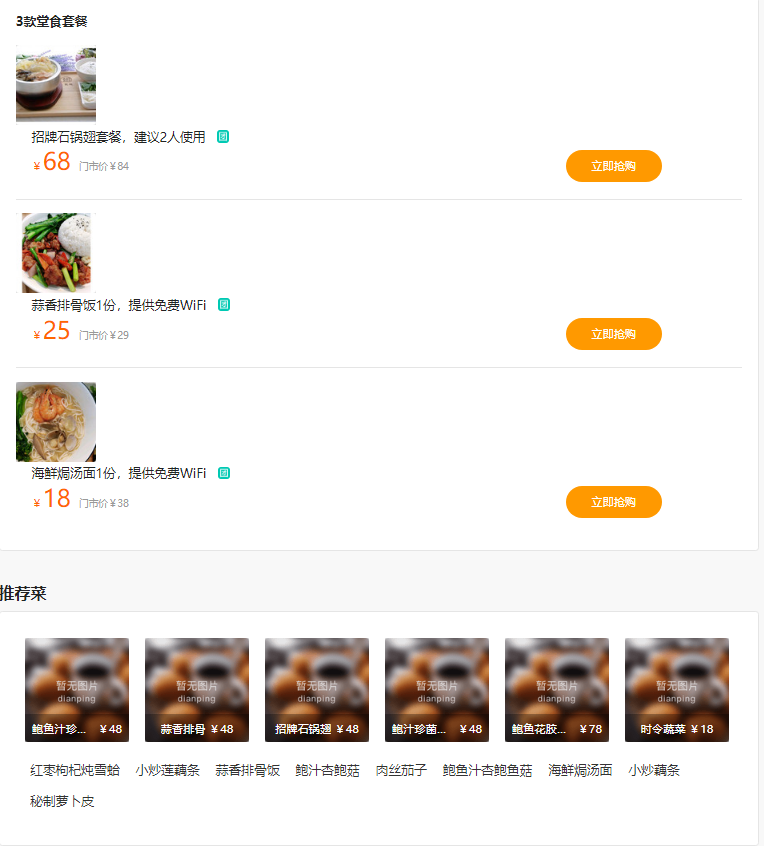Open recommended dish 时令蔬菜 ¥18
The width and height of the screenshot is (764, 846).
pos(677,690)
